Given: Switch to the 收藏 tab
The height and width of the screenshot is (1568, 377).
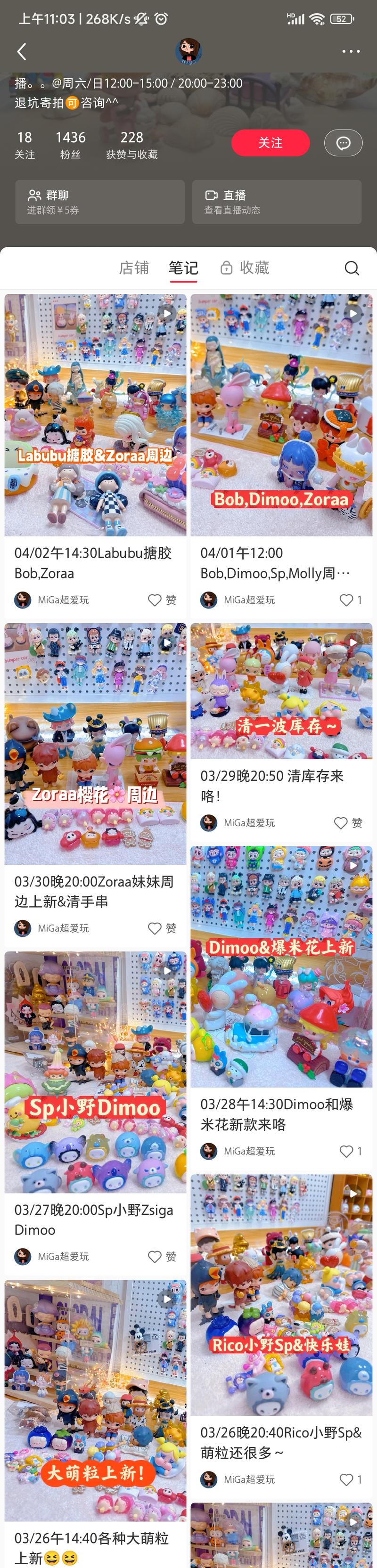Looking at the screenshot, I should (x=245, y=268).
